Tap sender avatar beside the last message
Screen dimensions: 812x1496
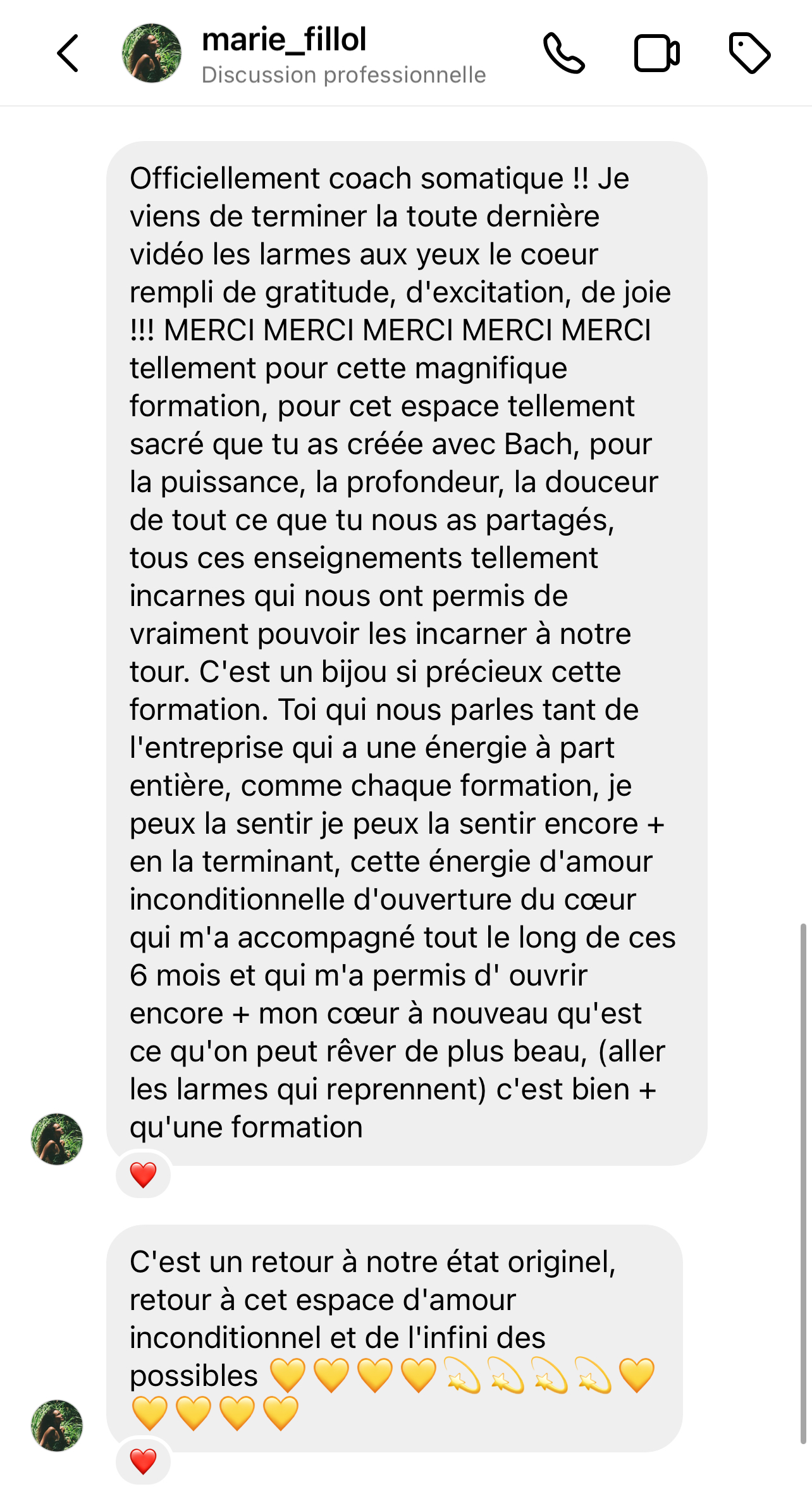tap(57, 1426)
